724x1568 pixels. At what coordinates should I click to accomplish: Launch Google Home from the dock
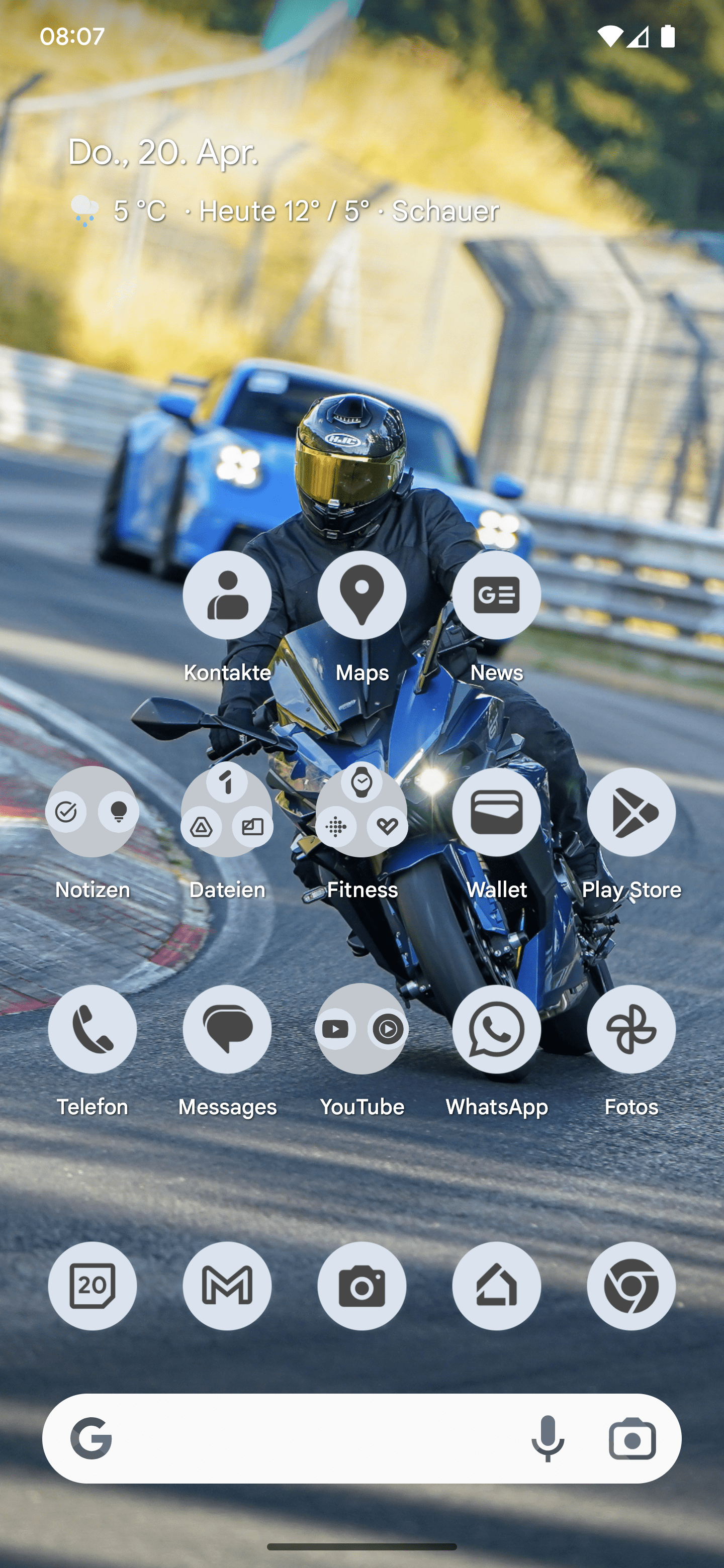[x=496, y=1286]
